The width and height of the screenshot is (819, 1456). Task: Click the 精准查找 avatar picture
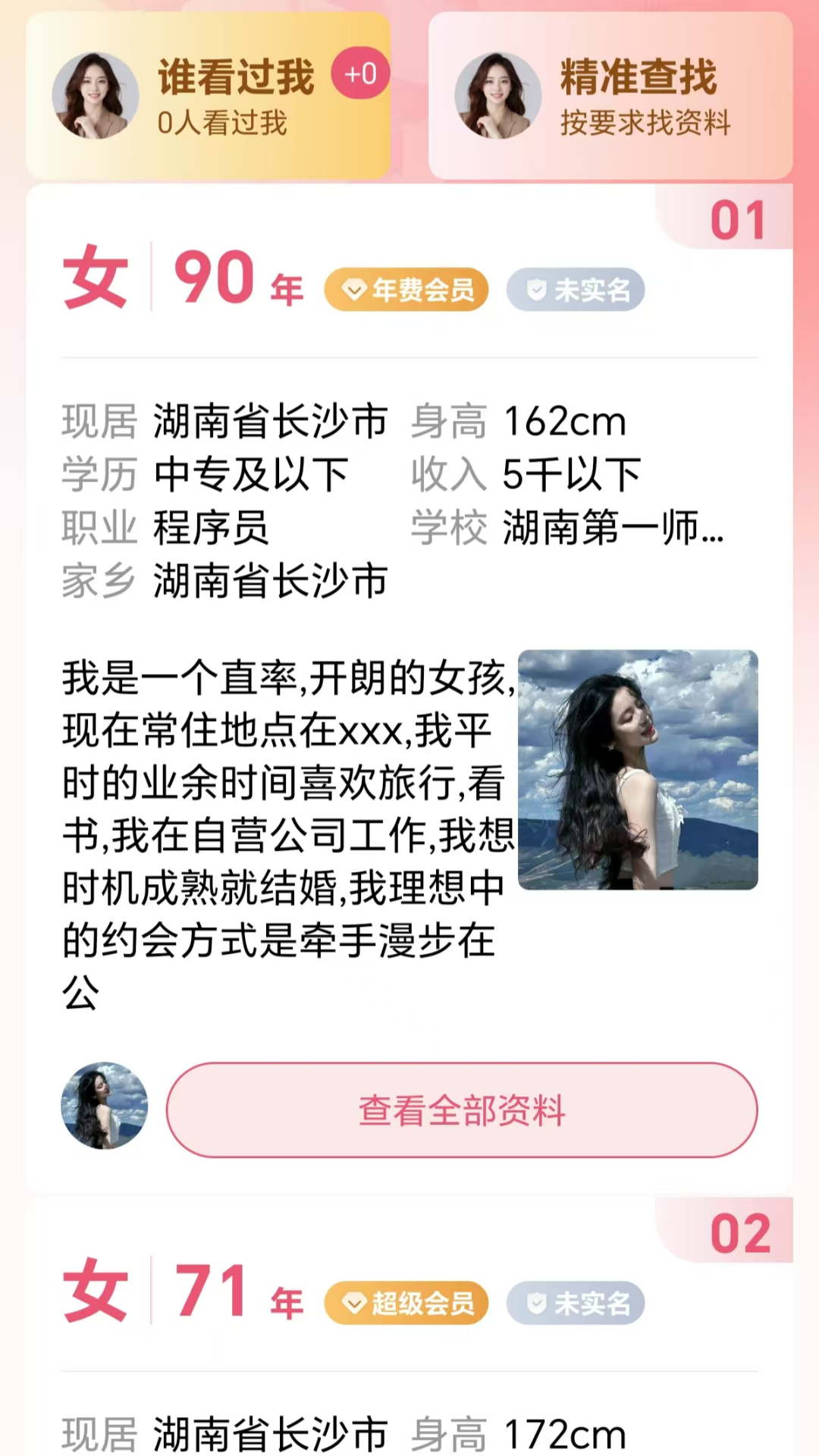tap(497, 95)
